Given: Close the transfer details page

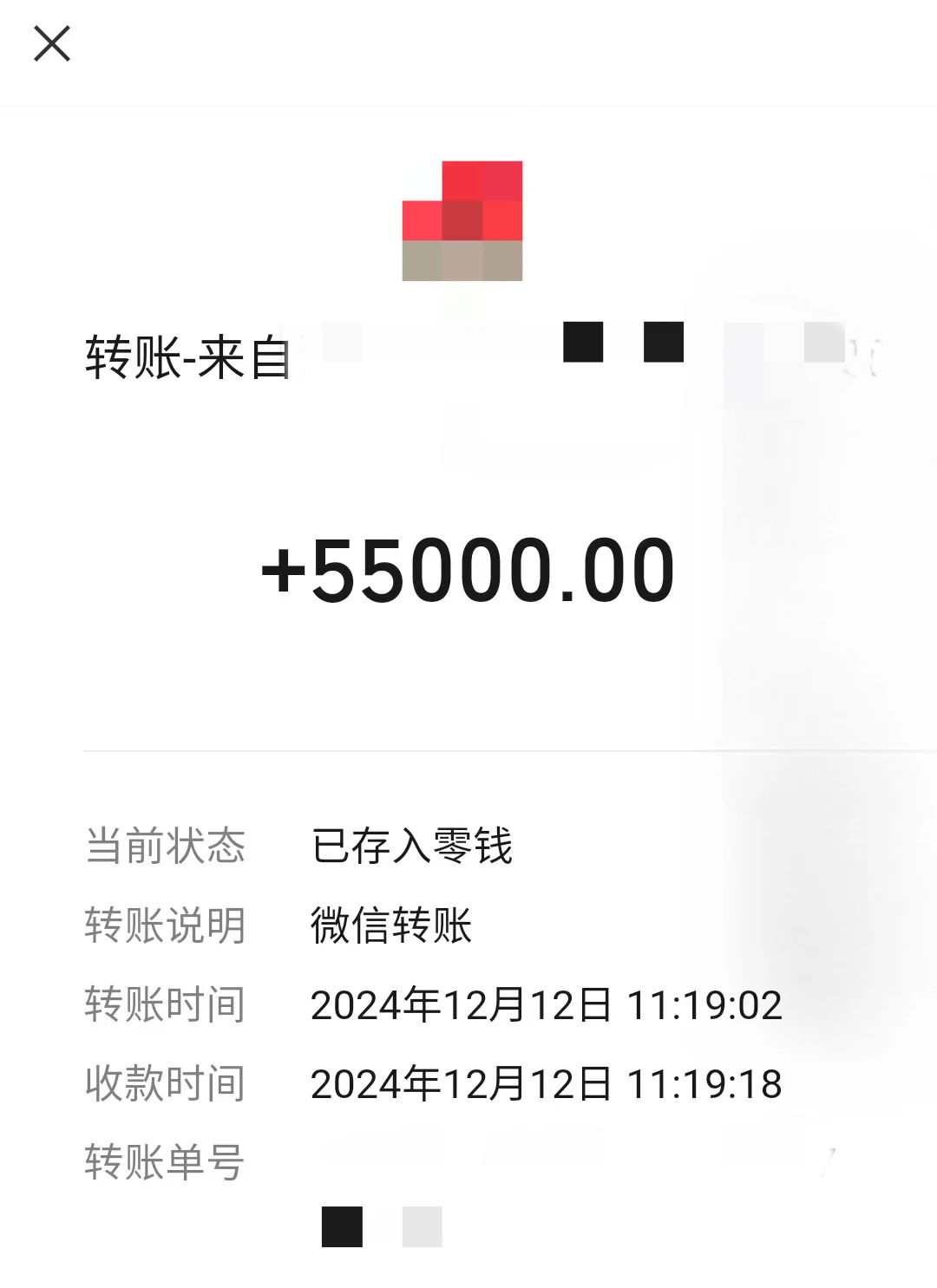Looking at the screenshot, I should click(52, 44).
